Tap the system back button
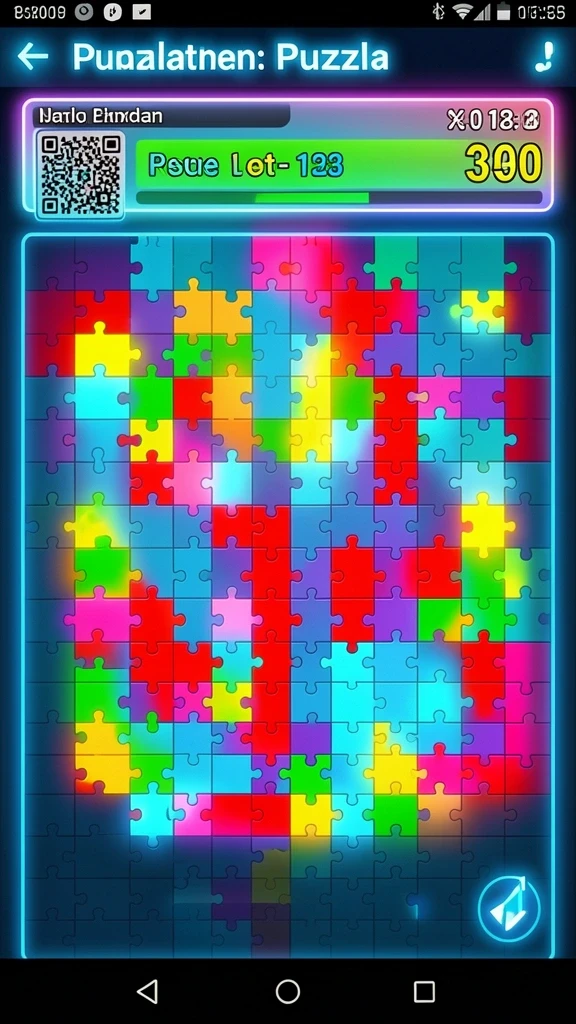 point(148,991)
